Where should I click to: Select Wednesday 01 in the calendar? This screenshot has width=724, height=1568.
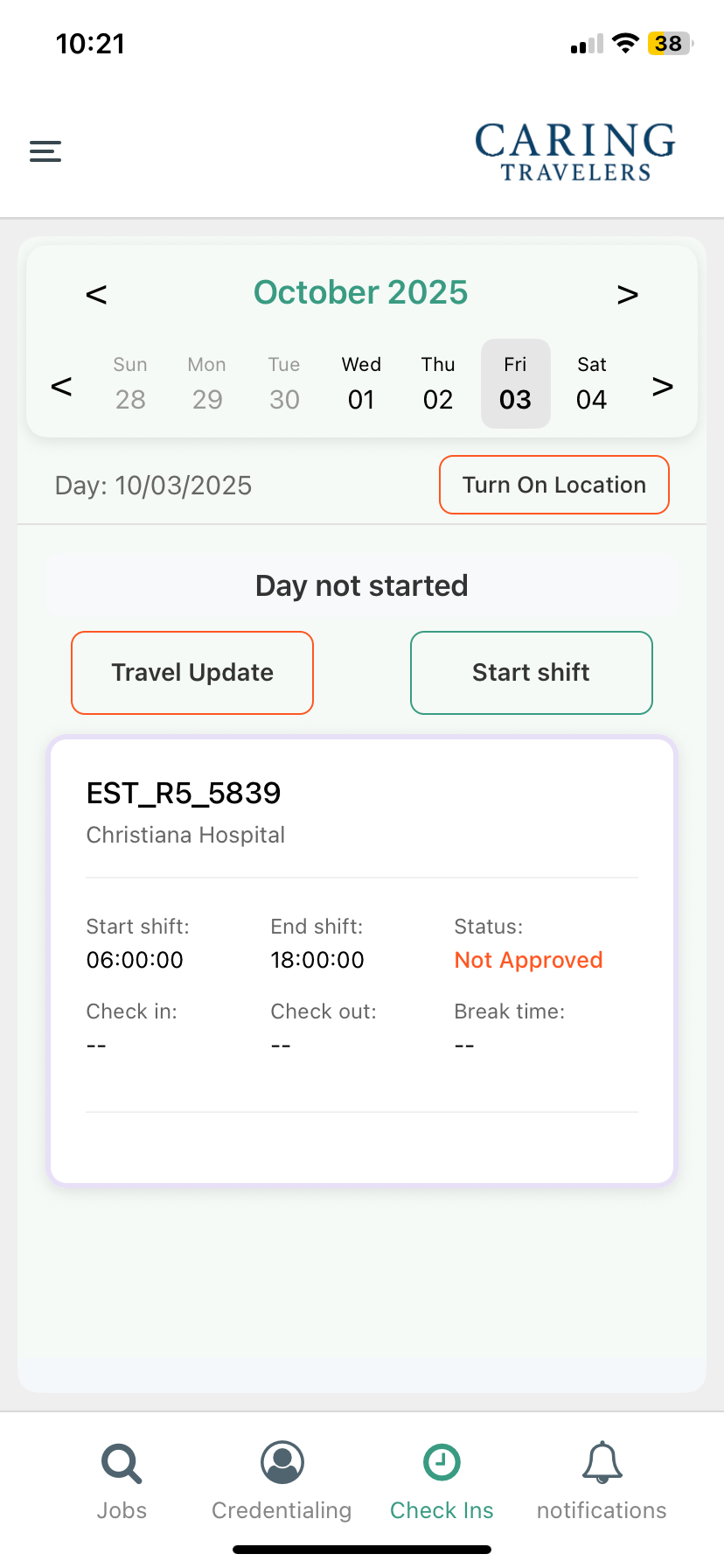(361, 383)
